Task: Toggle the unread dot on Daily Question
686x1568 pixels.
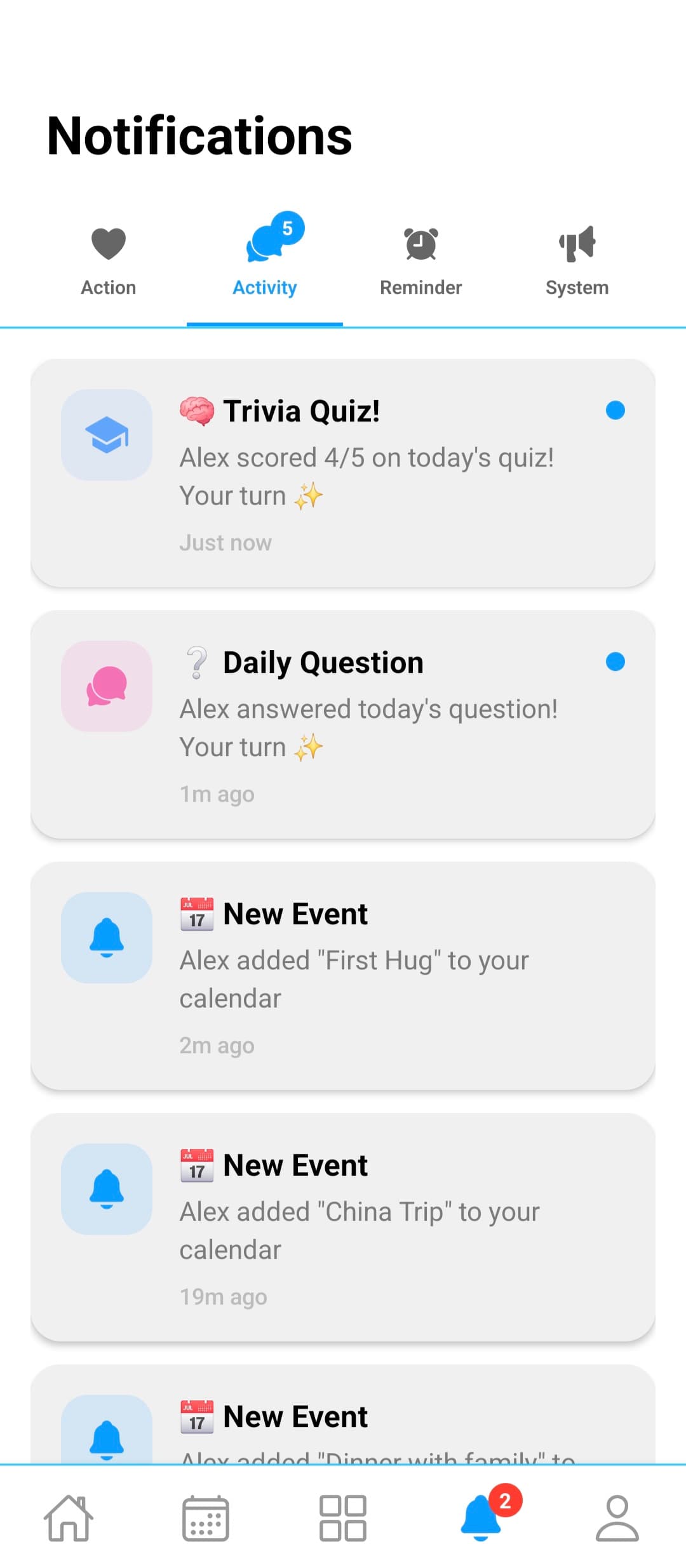Action: [614, 661]
